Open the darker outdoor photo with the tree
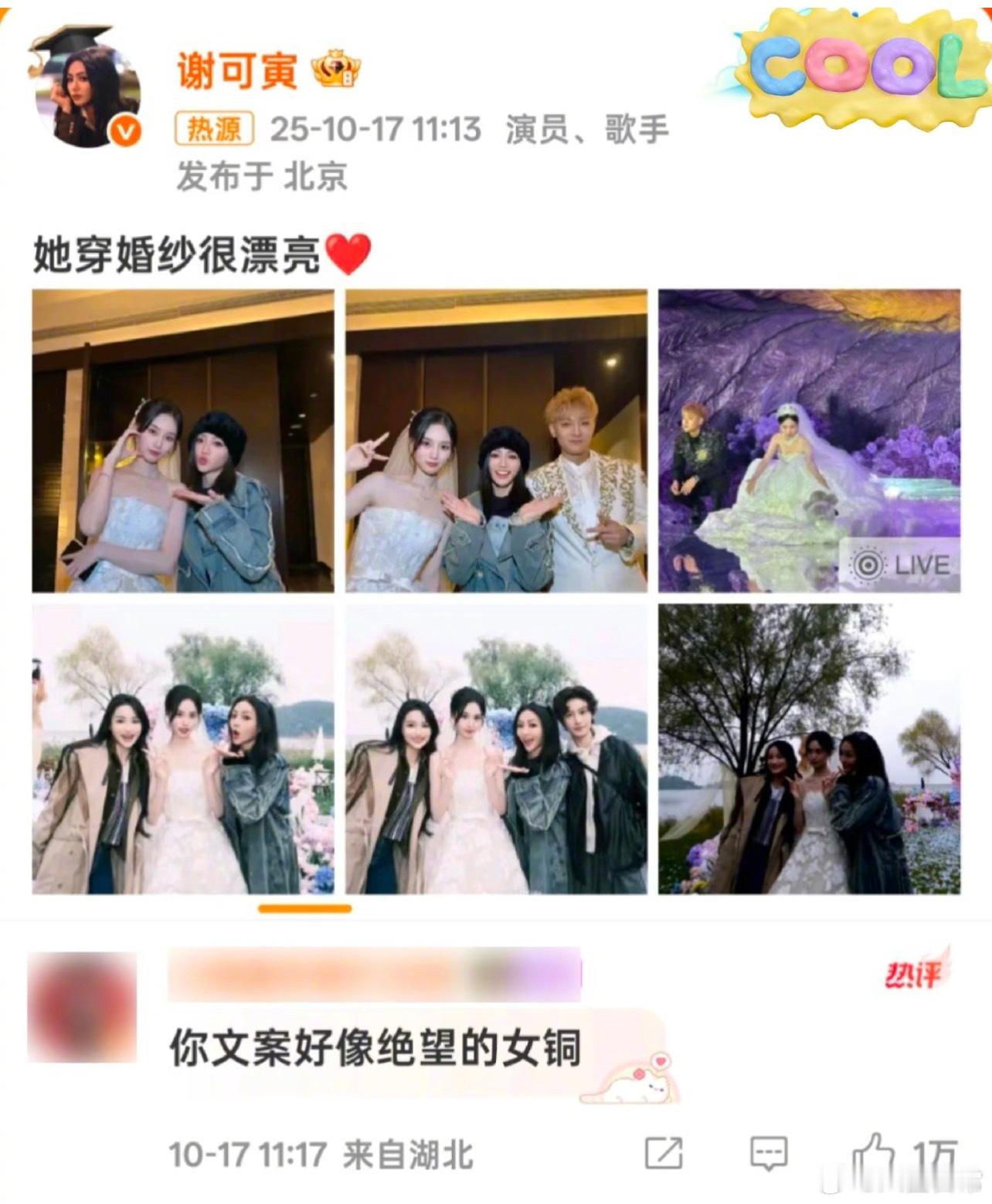Viewport: 992px width, 1204px height. (x=809, y=749)
